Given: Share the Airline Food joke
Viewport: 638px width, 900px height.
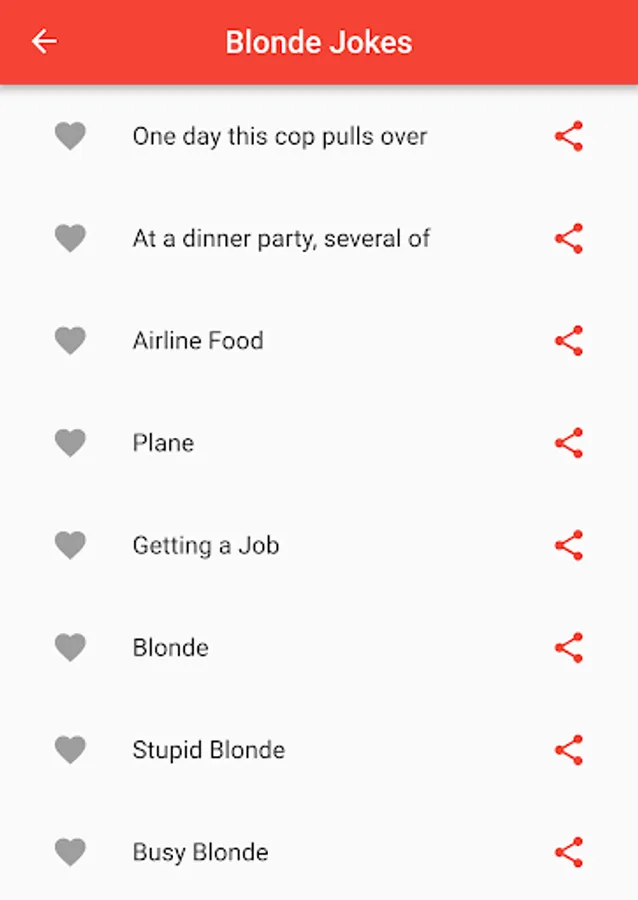Looking at the screenshot, I should click(x=568, y=341).
